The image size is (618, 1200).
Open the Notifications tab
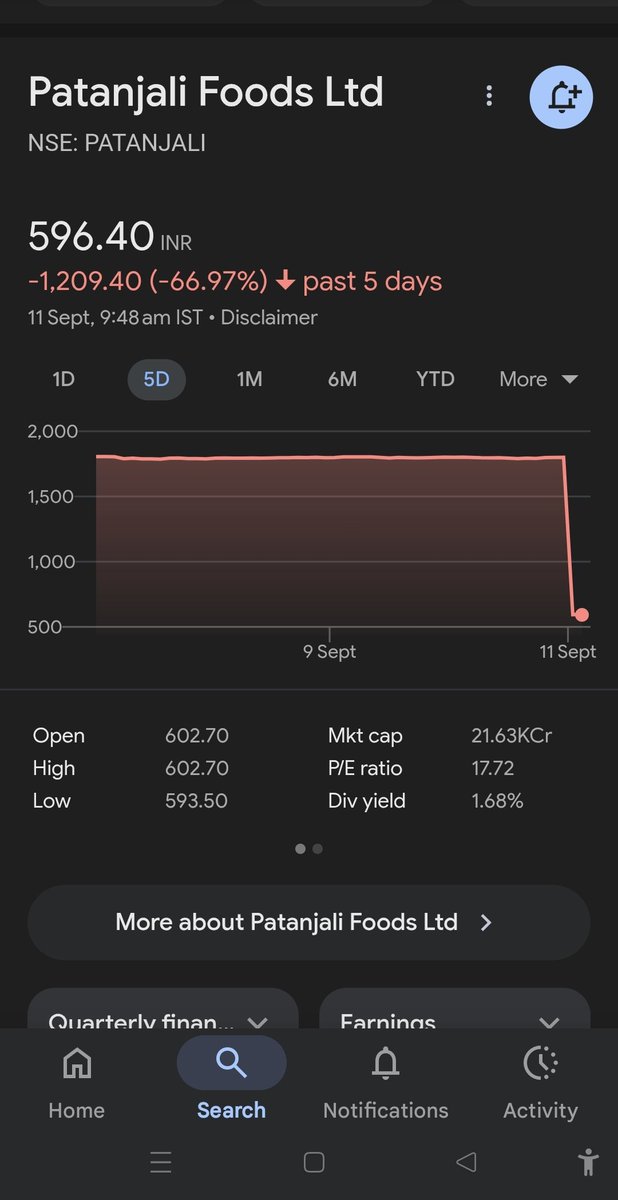[386, 1082]
